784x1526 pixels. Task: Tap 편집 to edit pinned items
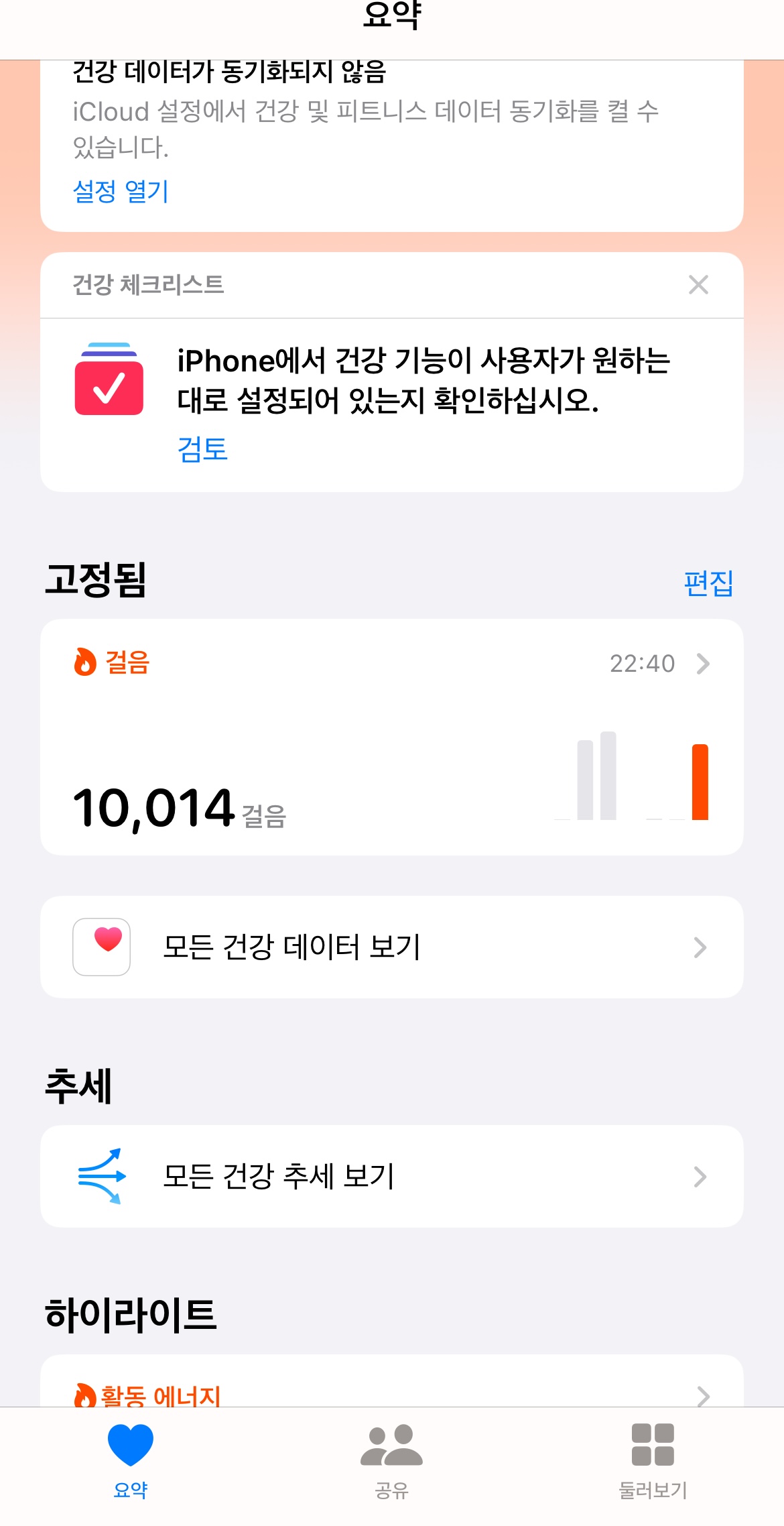[x=708, y=583]
